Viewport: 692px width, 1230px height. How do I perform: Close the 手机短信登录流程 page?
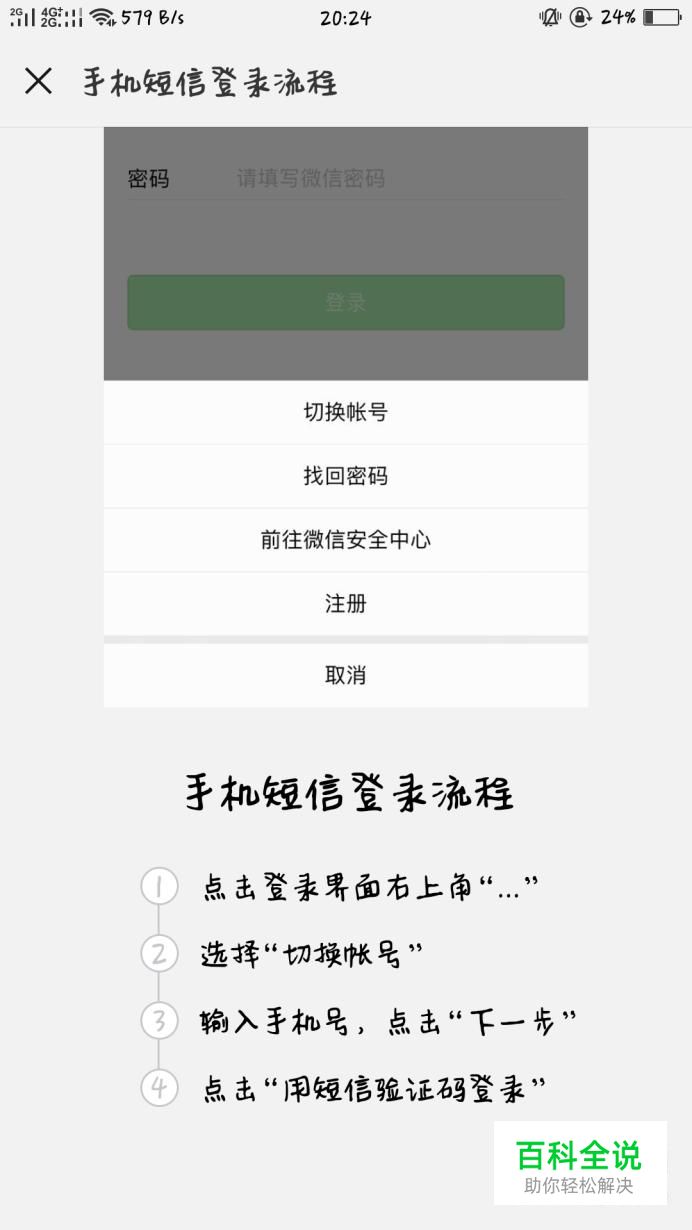click(38, 81)
